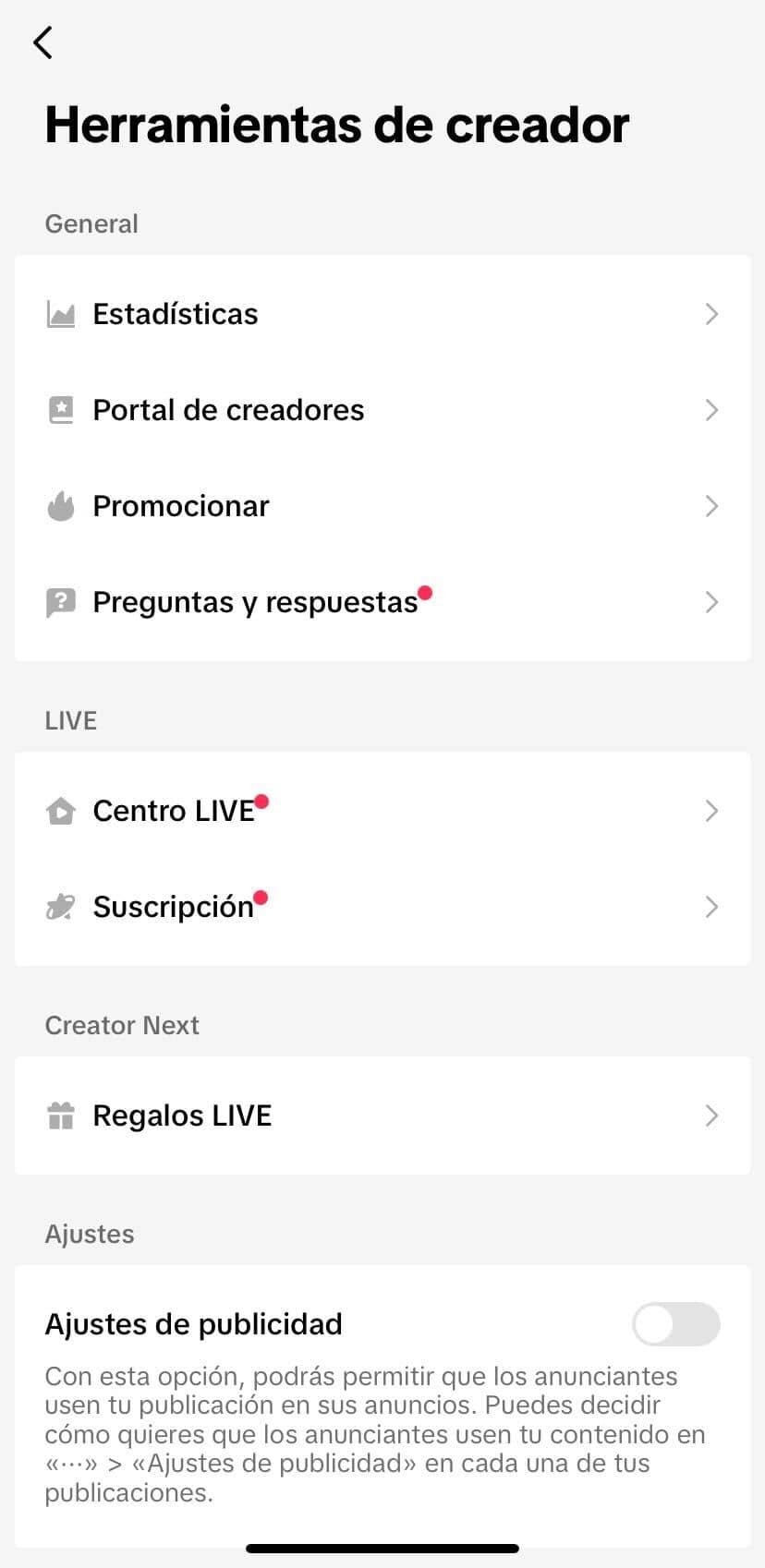Click the house icon beside Centro LIVE
The height and width of the screenshot is (1568, 765).
pos(60,811)
